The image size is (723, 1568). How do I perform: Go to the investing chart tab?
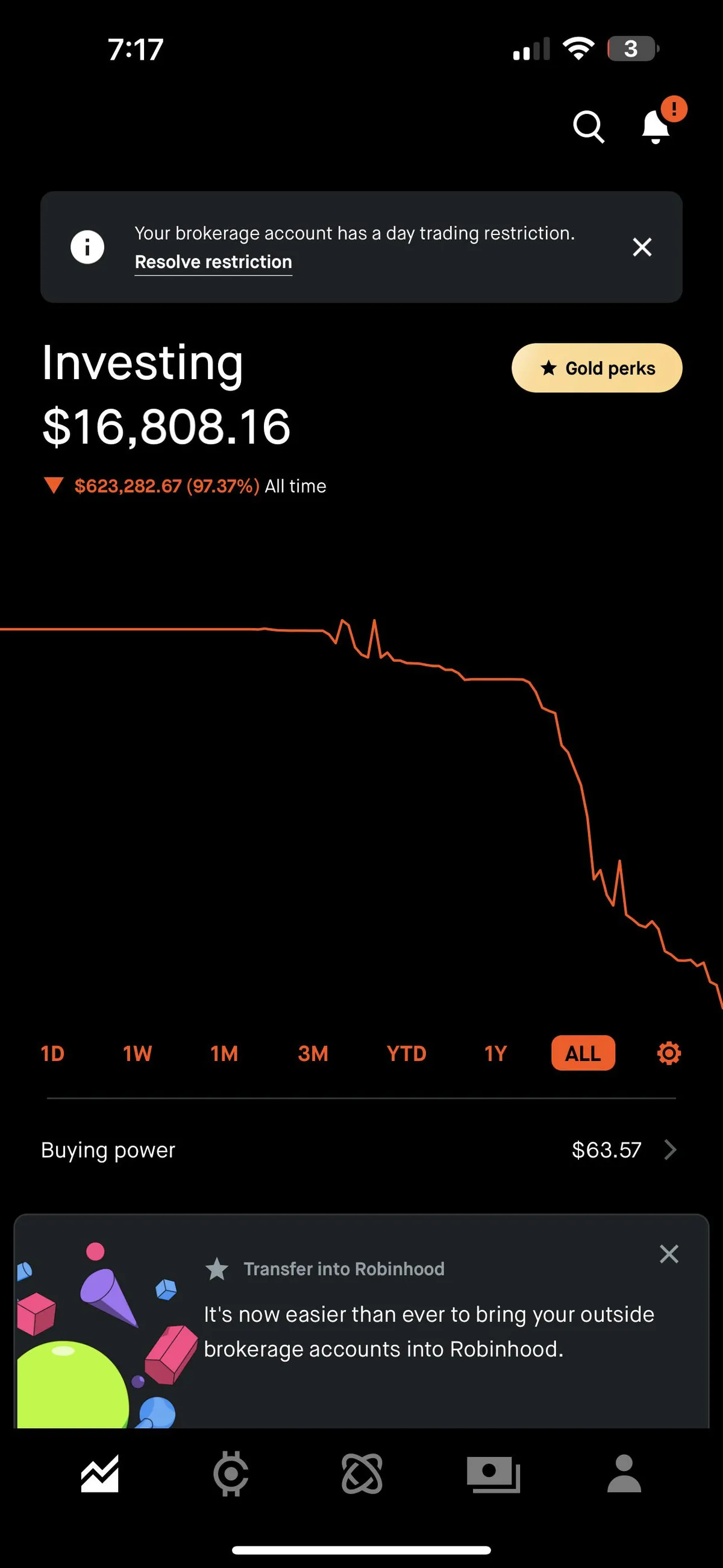pyautogui.click(x=100, y=1475)
